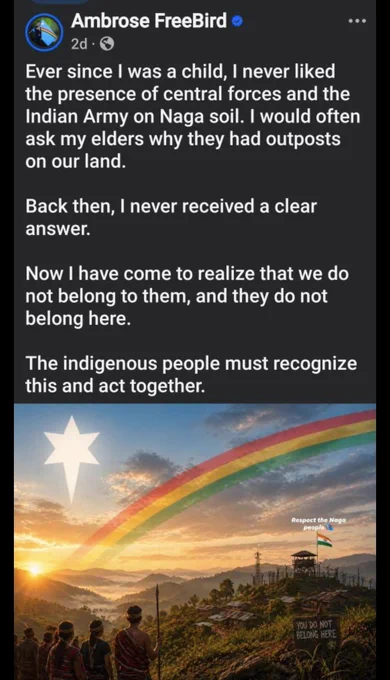Open the post's three-dot options menu

pos(357,21)
